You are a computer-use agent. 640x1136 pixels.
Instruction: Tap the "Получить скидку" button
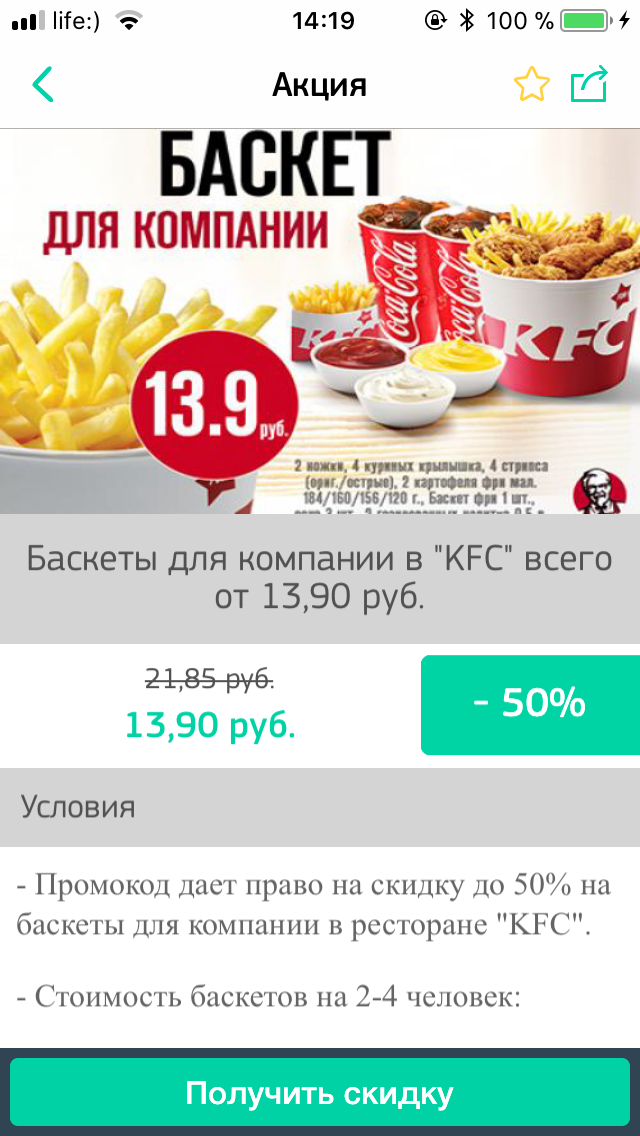pos(320,1093)
